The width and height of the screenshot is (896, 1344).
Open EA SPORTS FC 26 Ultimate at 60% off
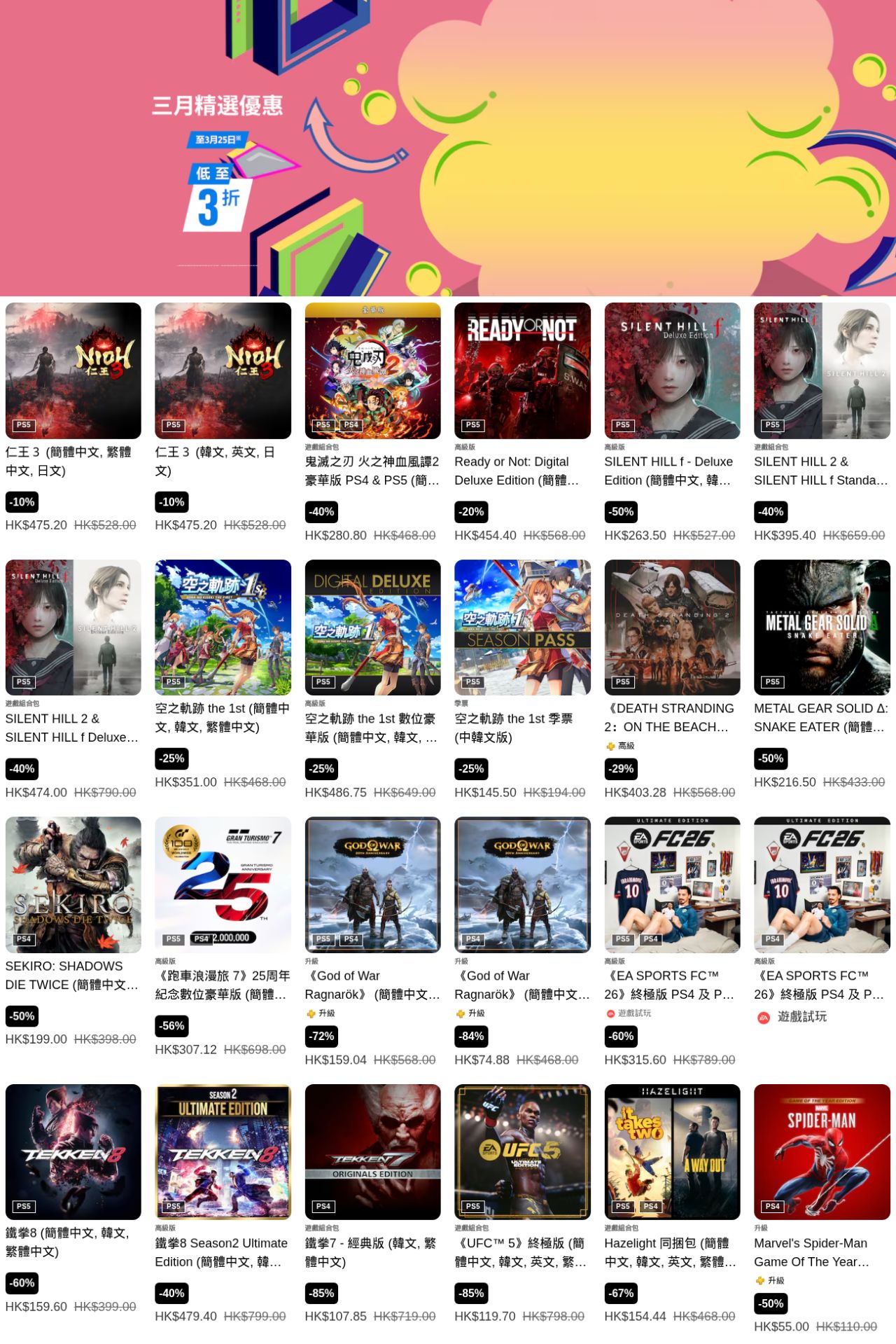pyautogui.click(x=672, y=885)
